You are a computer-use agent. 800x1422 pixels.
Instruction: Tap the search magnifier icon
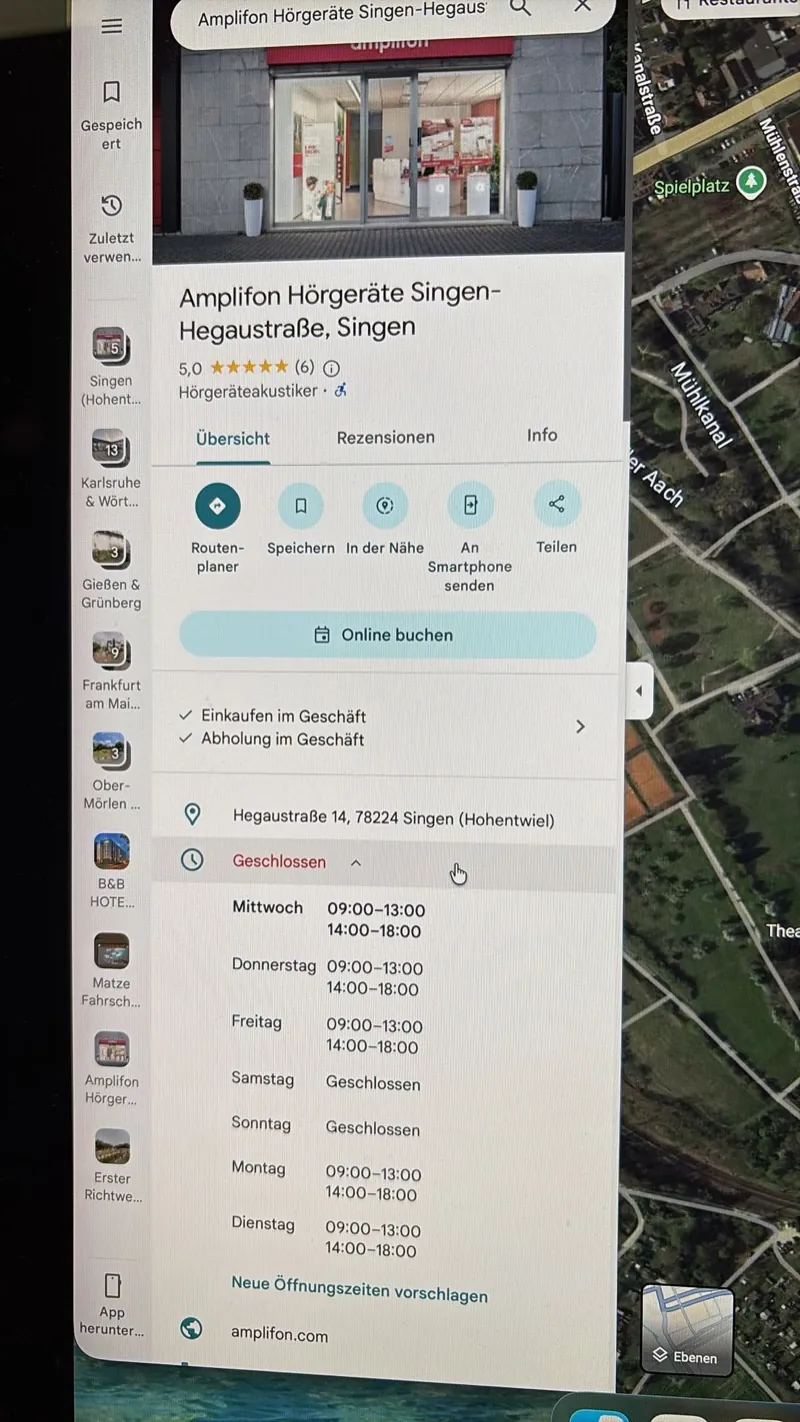pyautogui.click(x=520, y=8)
